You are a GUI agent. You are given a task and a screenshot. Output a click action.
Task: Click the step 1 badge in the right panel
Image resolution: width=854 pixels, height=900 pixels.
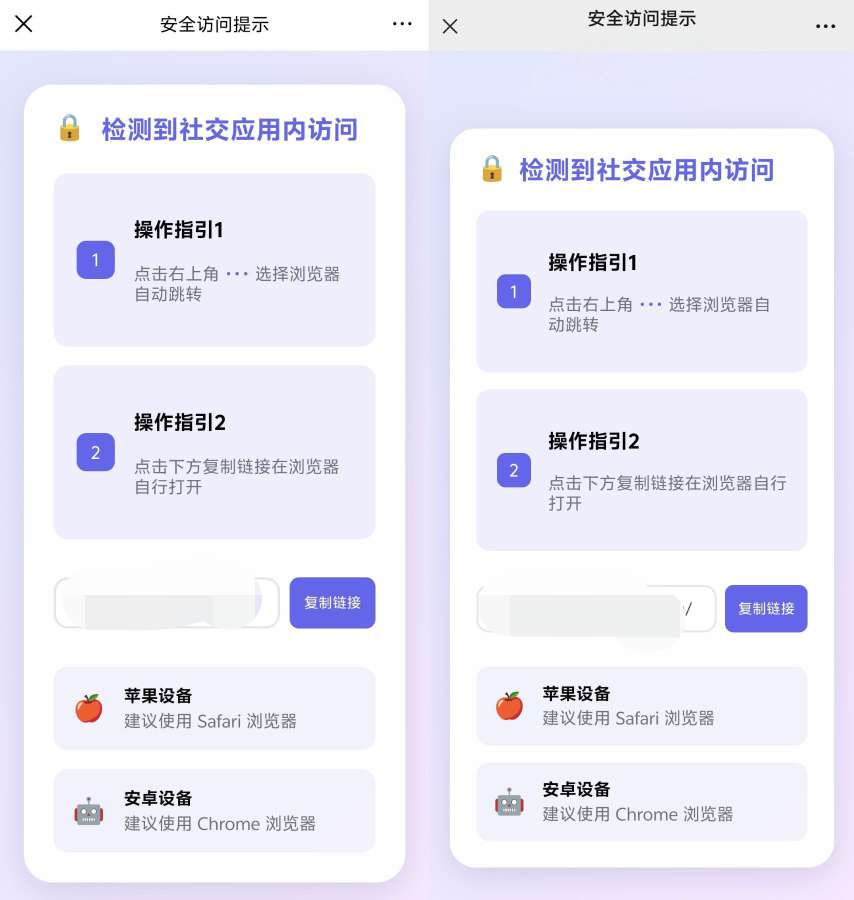[x=513, y=292]
